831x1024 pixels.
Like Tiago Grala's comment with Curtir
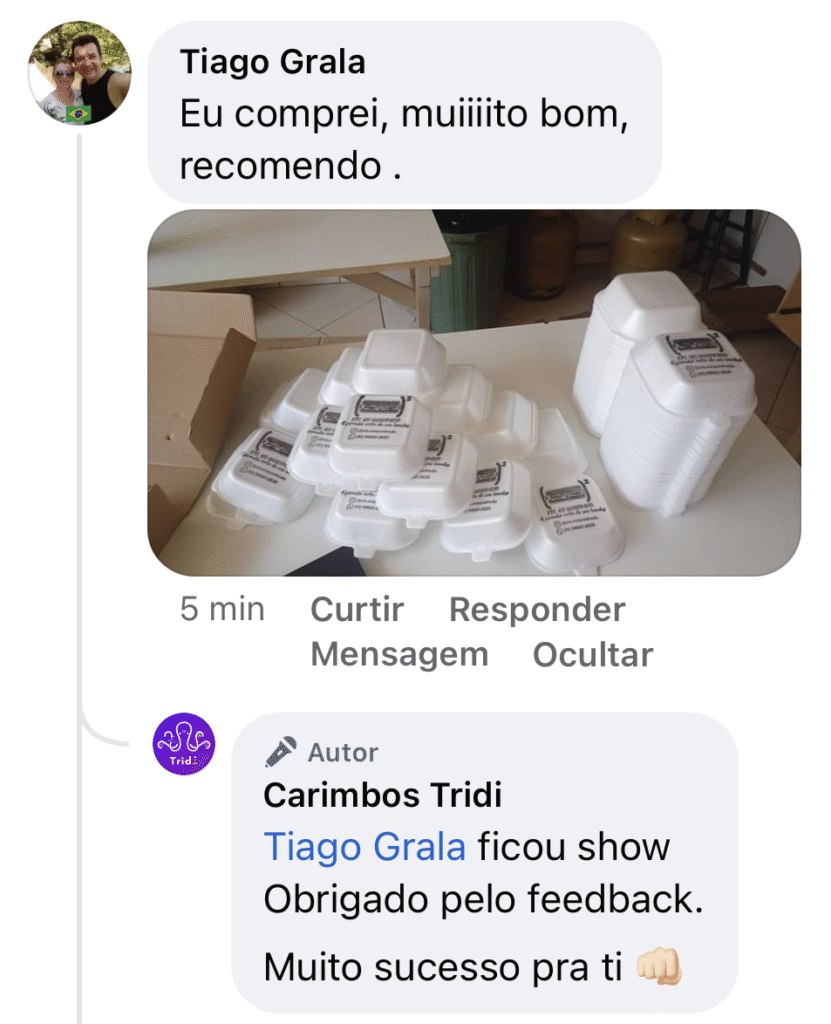pyautogui.click(x=357, y=610)
